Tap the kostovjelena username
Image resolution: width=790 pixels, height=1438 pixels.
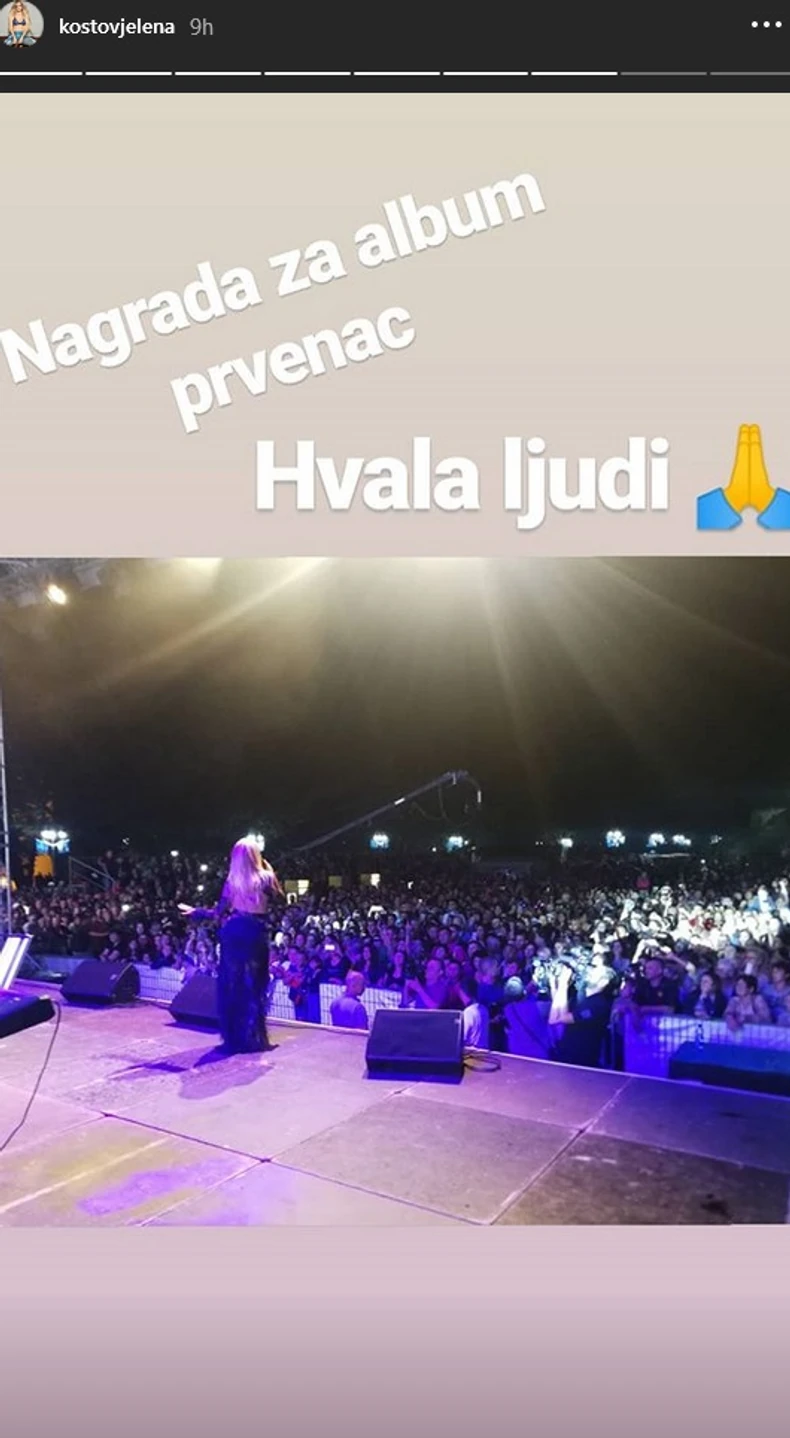[x=116, y=27]
